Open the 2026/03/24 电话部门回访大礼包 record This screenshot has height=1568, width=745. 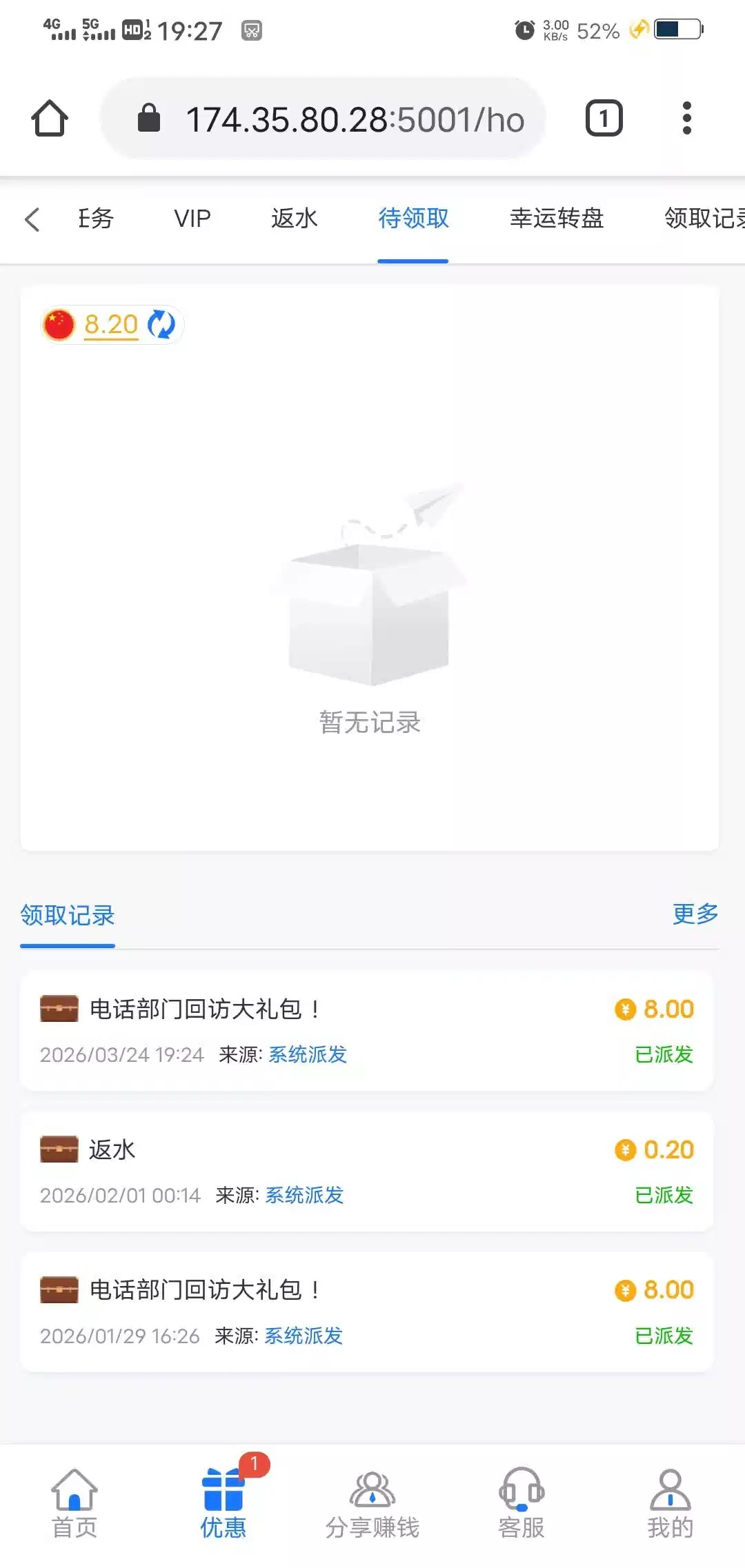point(366,1031)
